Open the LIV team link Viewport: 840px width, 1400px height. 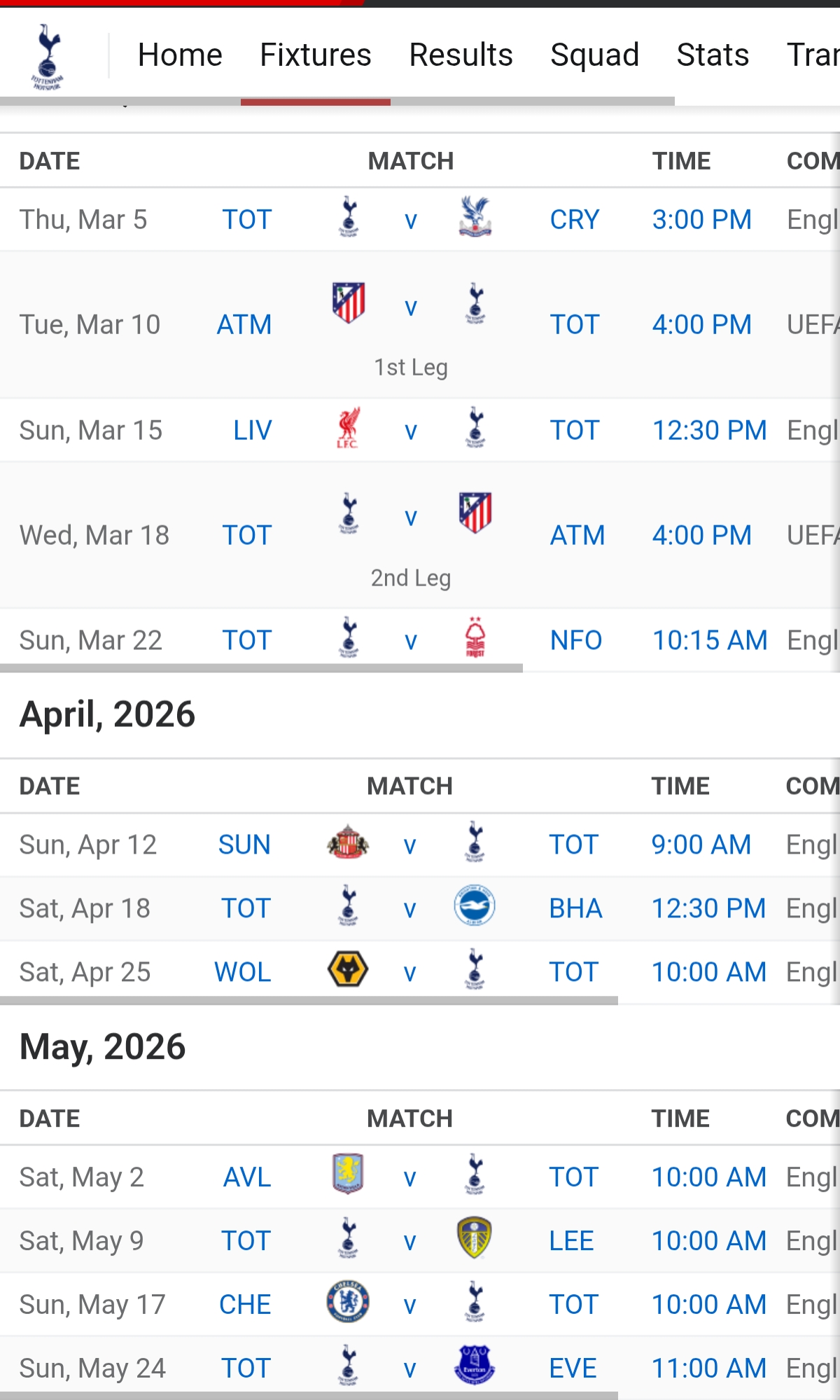point(252,431)
